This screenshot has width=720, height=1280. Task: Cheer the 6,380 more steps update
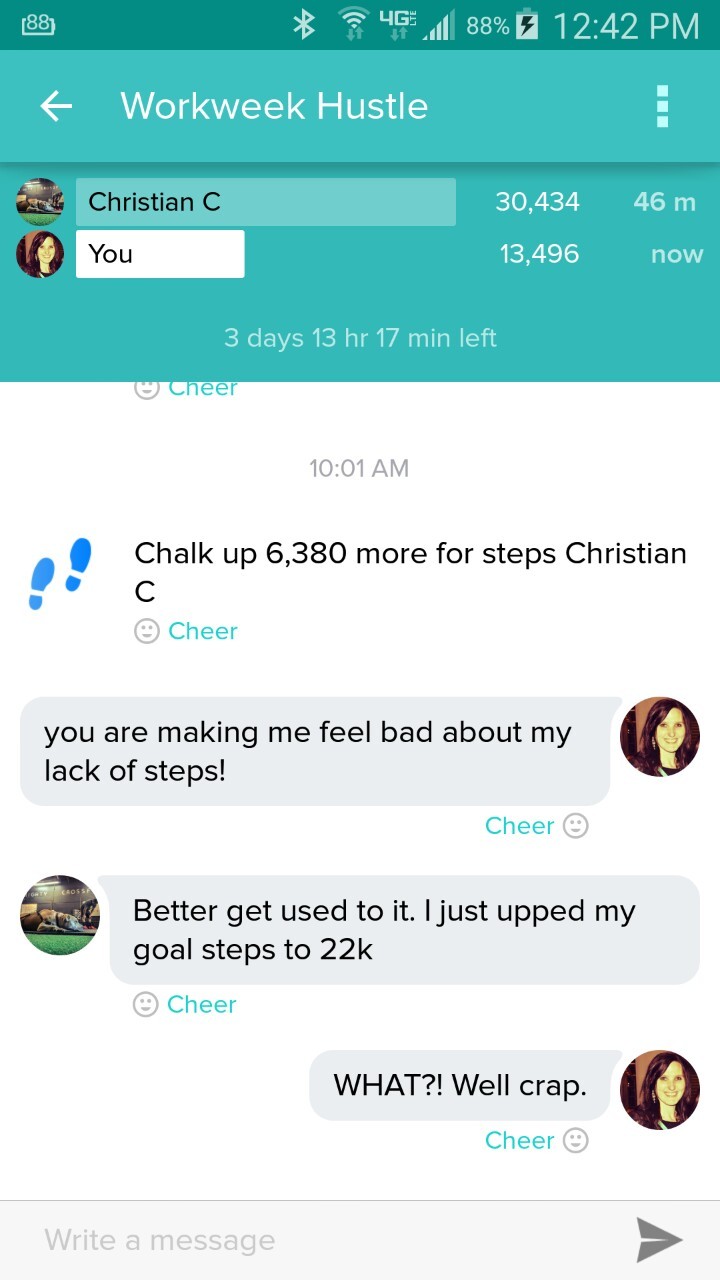pos(186,631)
